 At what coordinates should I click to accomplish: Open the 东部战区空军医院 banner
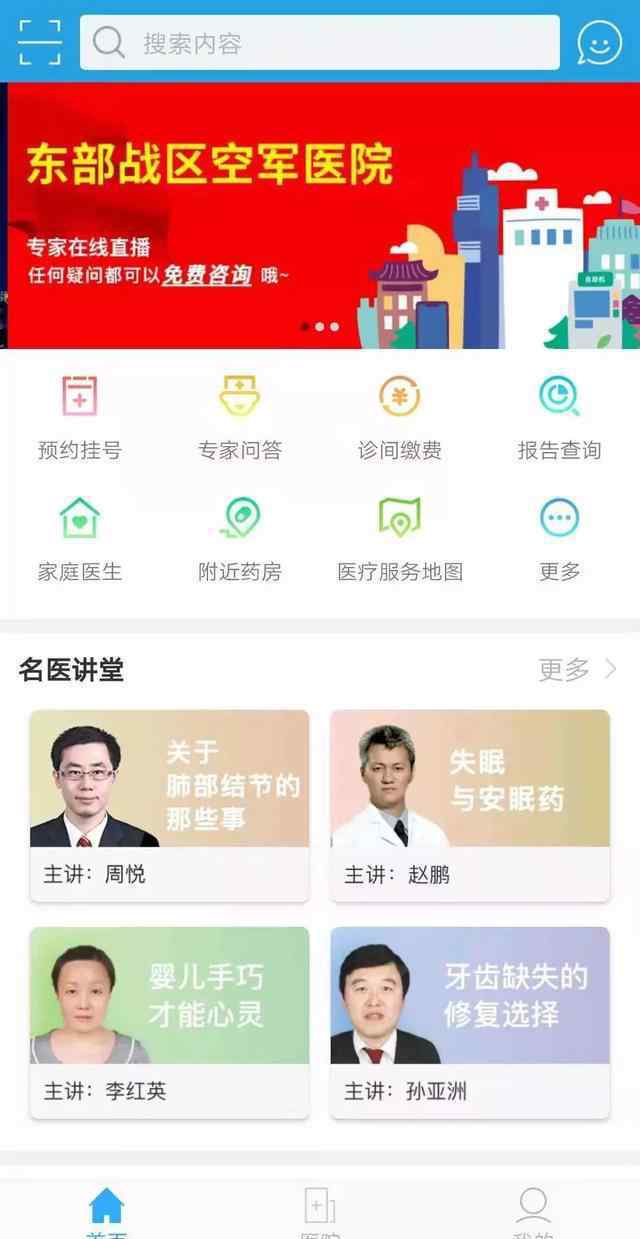[320, 215]
